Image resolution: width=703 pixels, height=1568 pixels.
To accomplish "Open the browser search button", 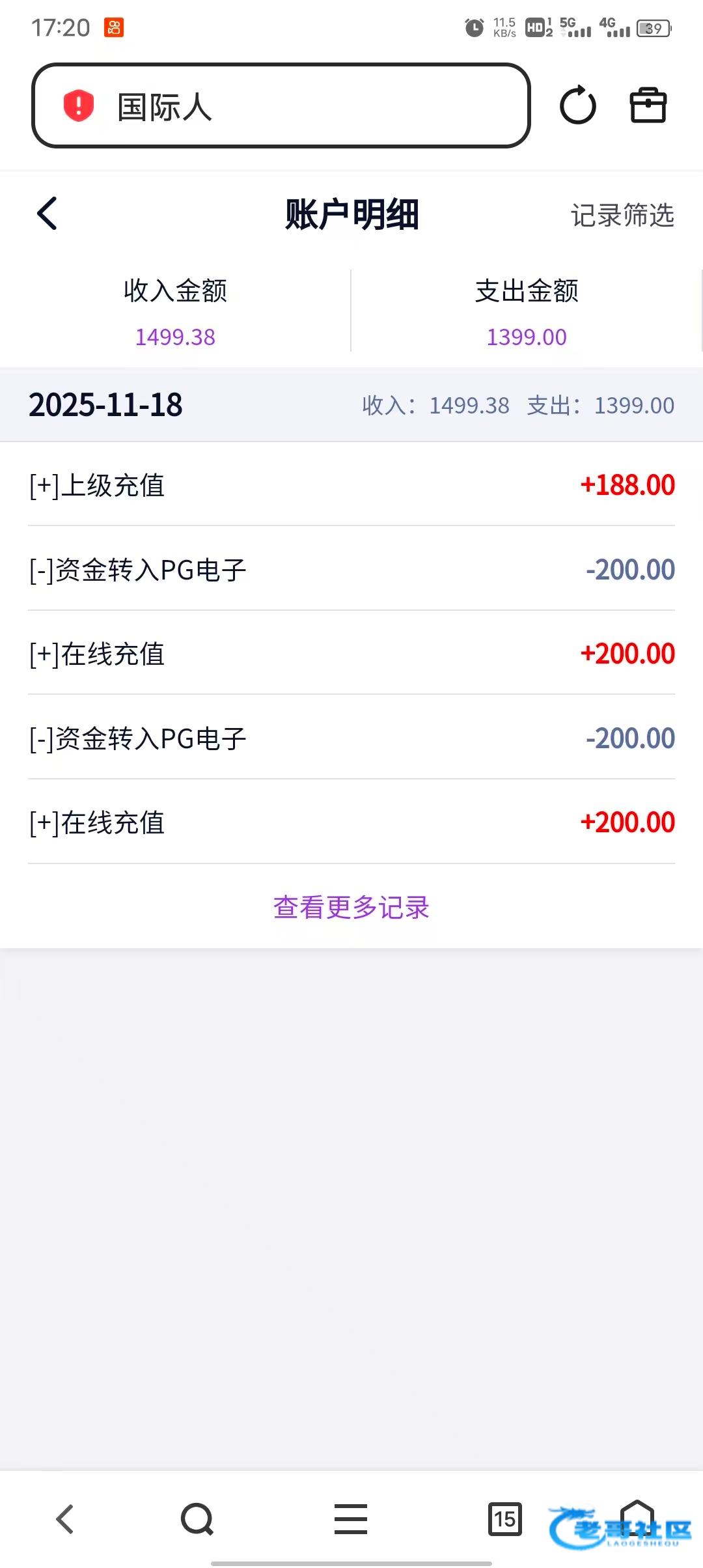I will tap(197, 1519).
